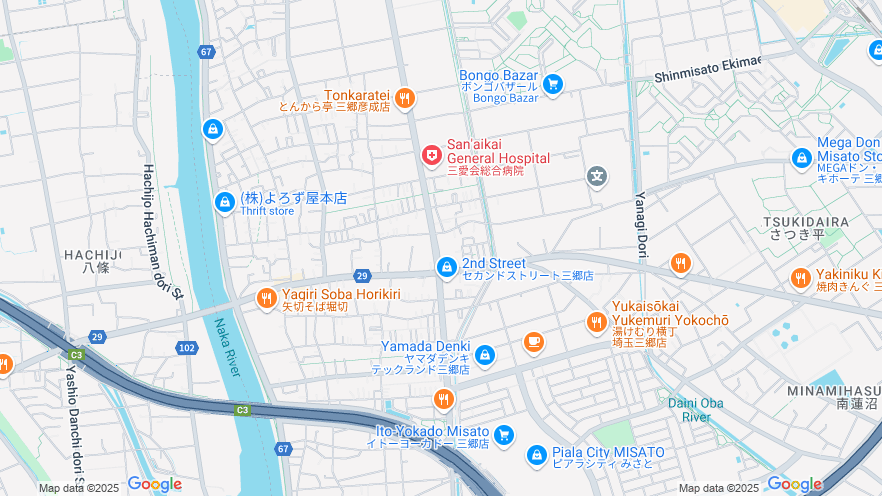Open the Tonkaratei restaurant pin

404,98
